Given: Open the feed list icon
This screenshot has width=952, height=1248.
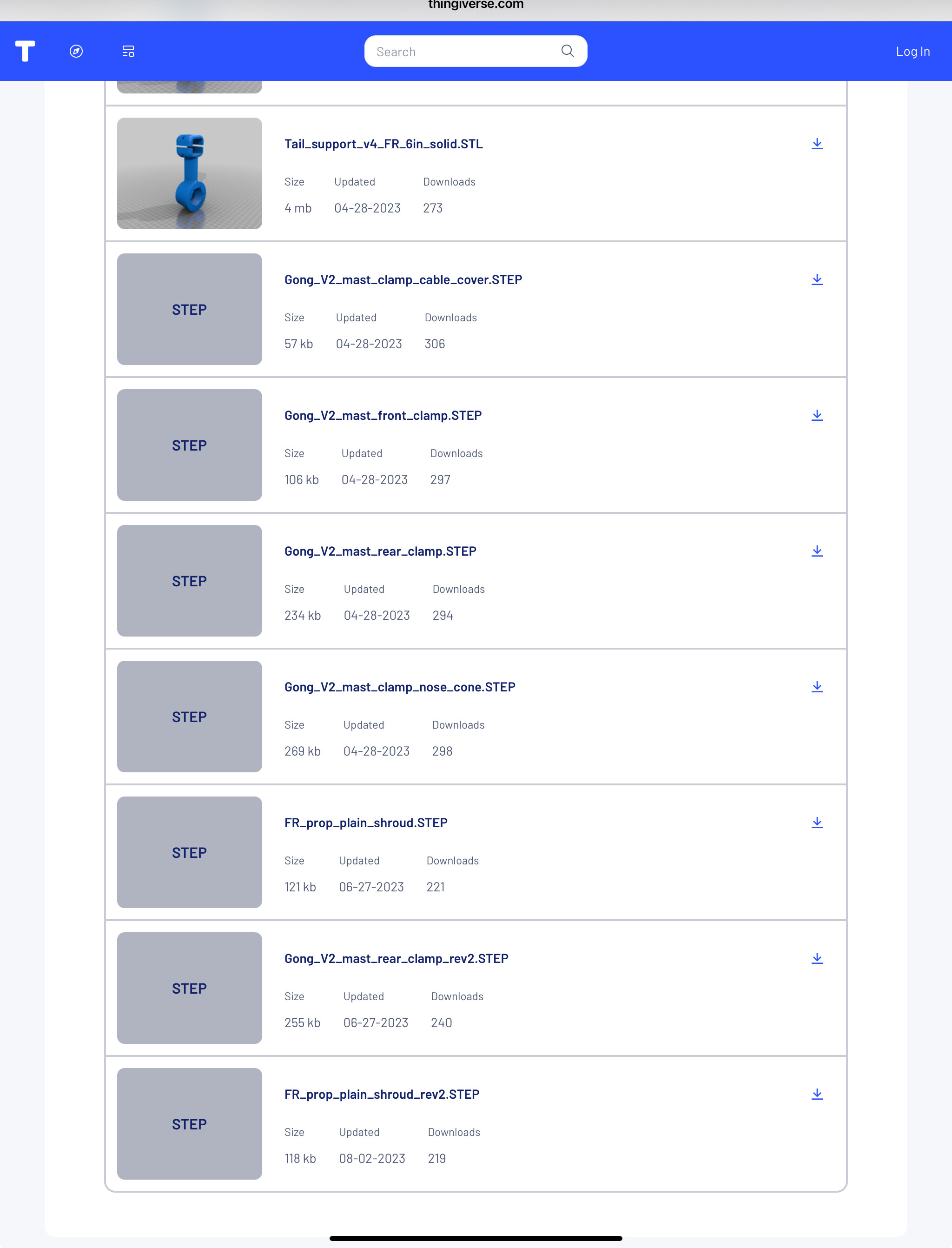Looking at the screenshot, I should (128, 52).
